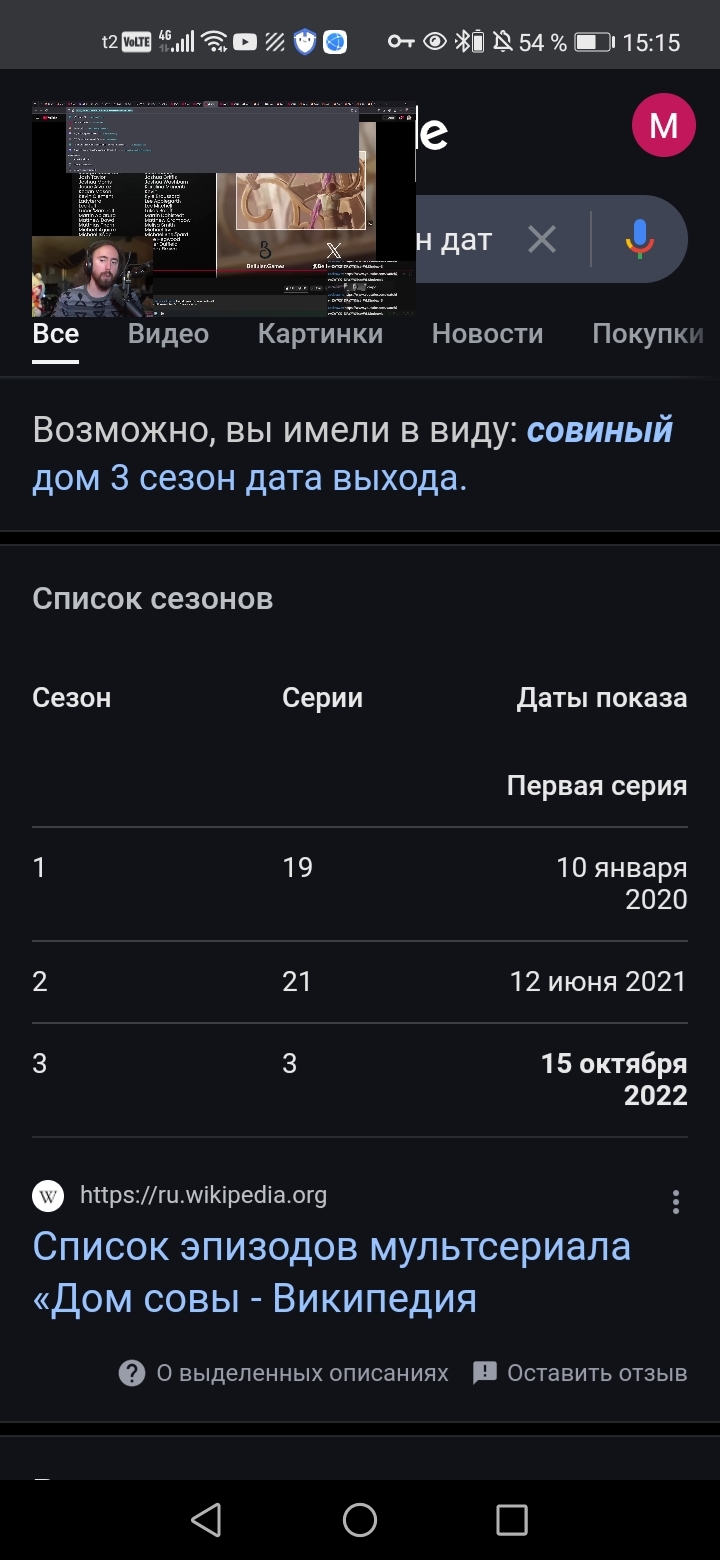Switch to the Картинки tab
Screen dimensions: 720x1560
[x=320, y=334]
